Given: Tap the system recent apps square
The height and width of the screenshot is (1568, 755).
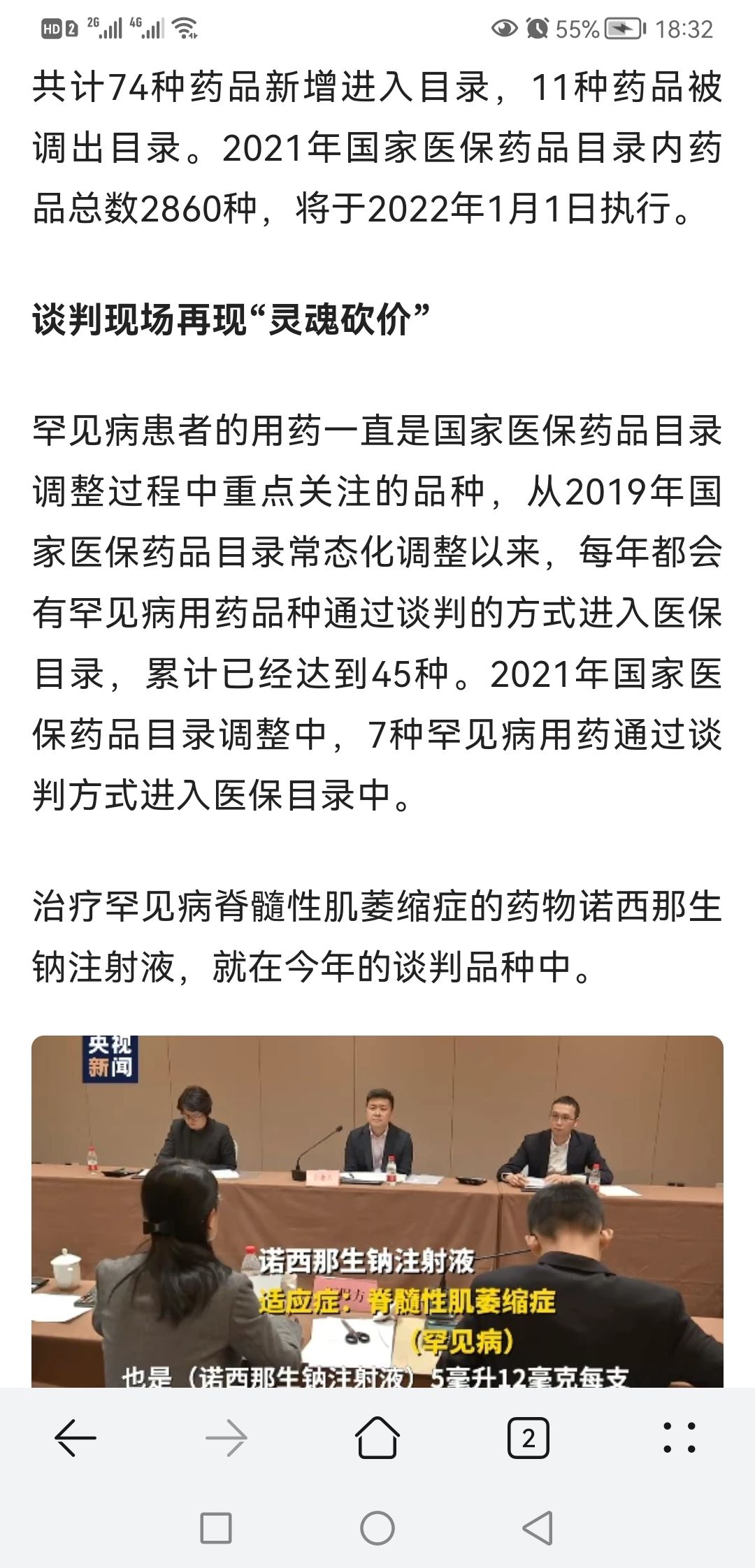Looking at the screenshot, I should pos(216,1527).
